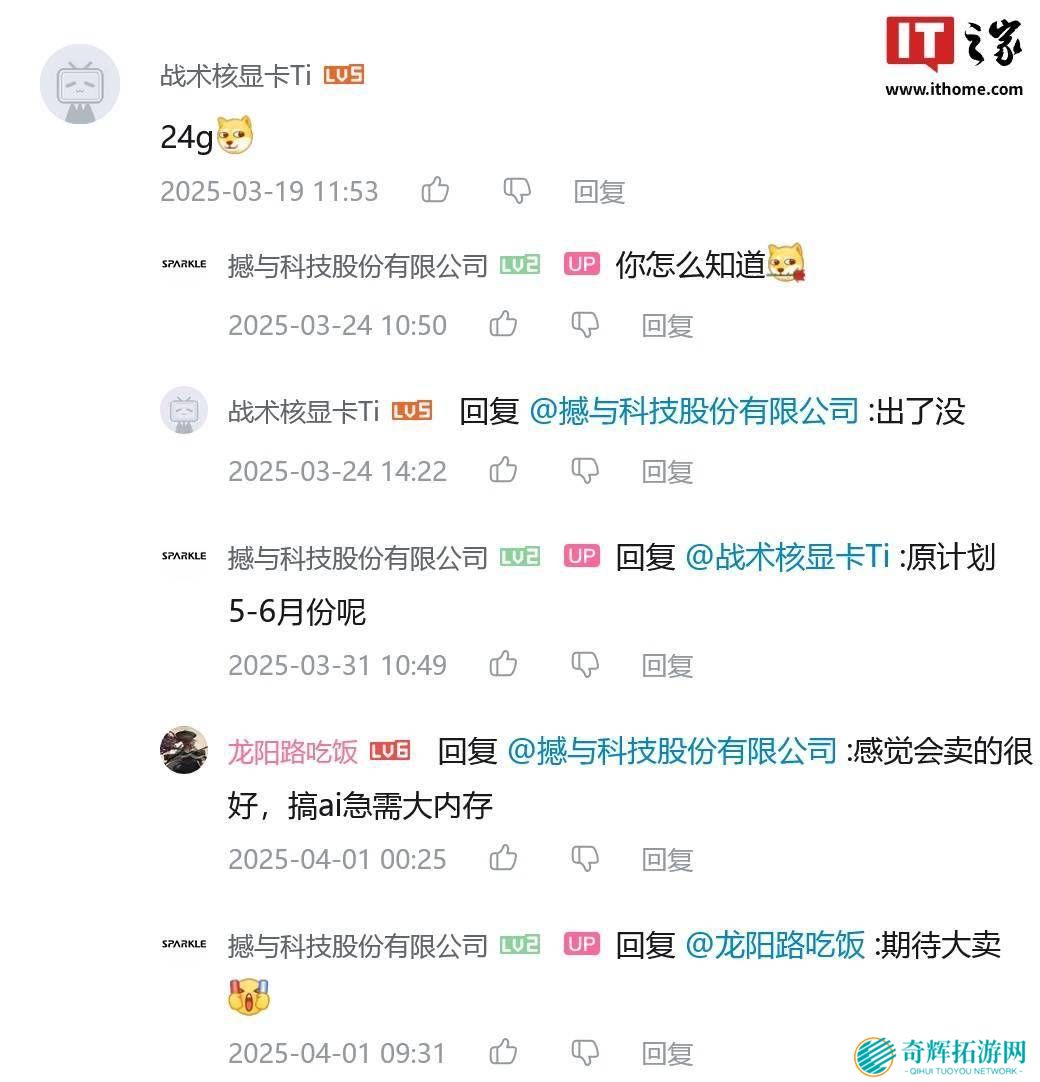Screen dimensions: 1040x1082
Task: Tap 回复 under the 2025-03-24 10:50 reply
Action: click(667, 326)
